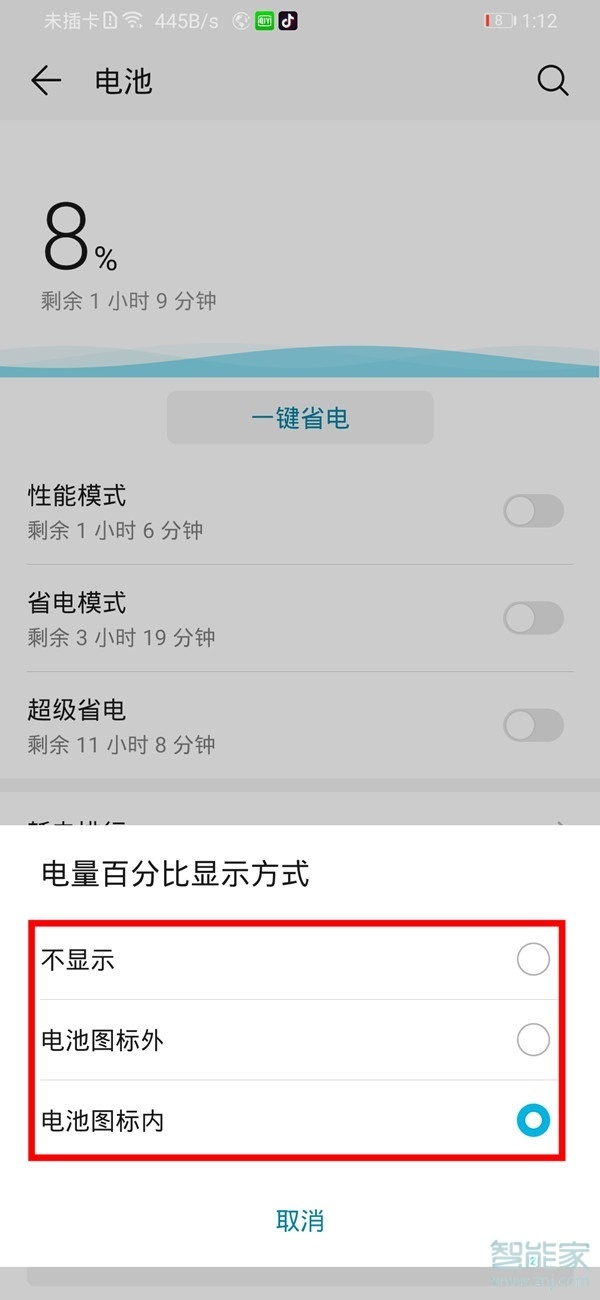The height and width of the screenshot is (1300, 600).
Task: Choose 电池图标外 display option
Action: tap(533, 1040)
